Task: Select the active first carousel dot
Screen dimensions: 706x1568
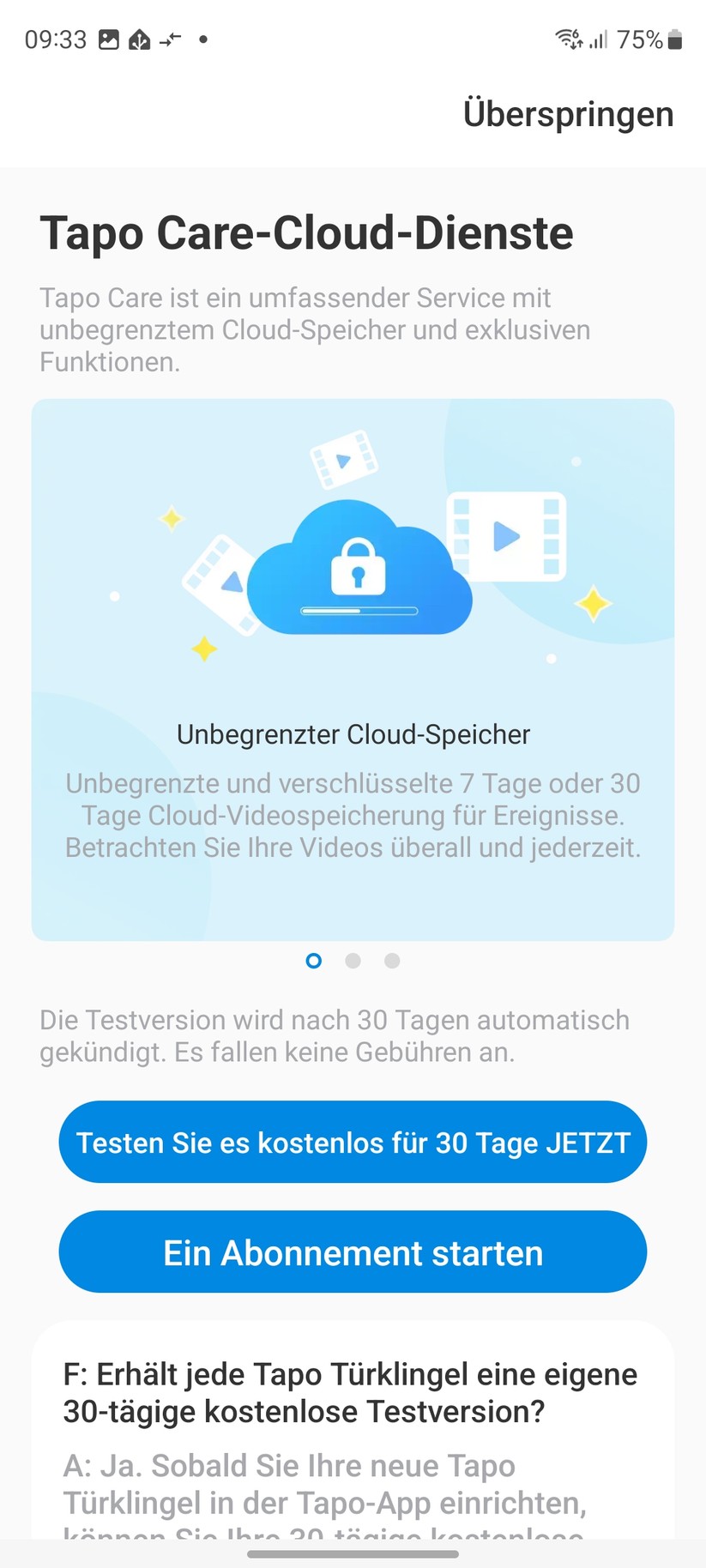Action: click(313, 962)
